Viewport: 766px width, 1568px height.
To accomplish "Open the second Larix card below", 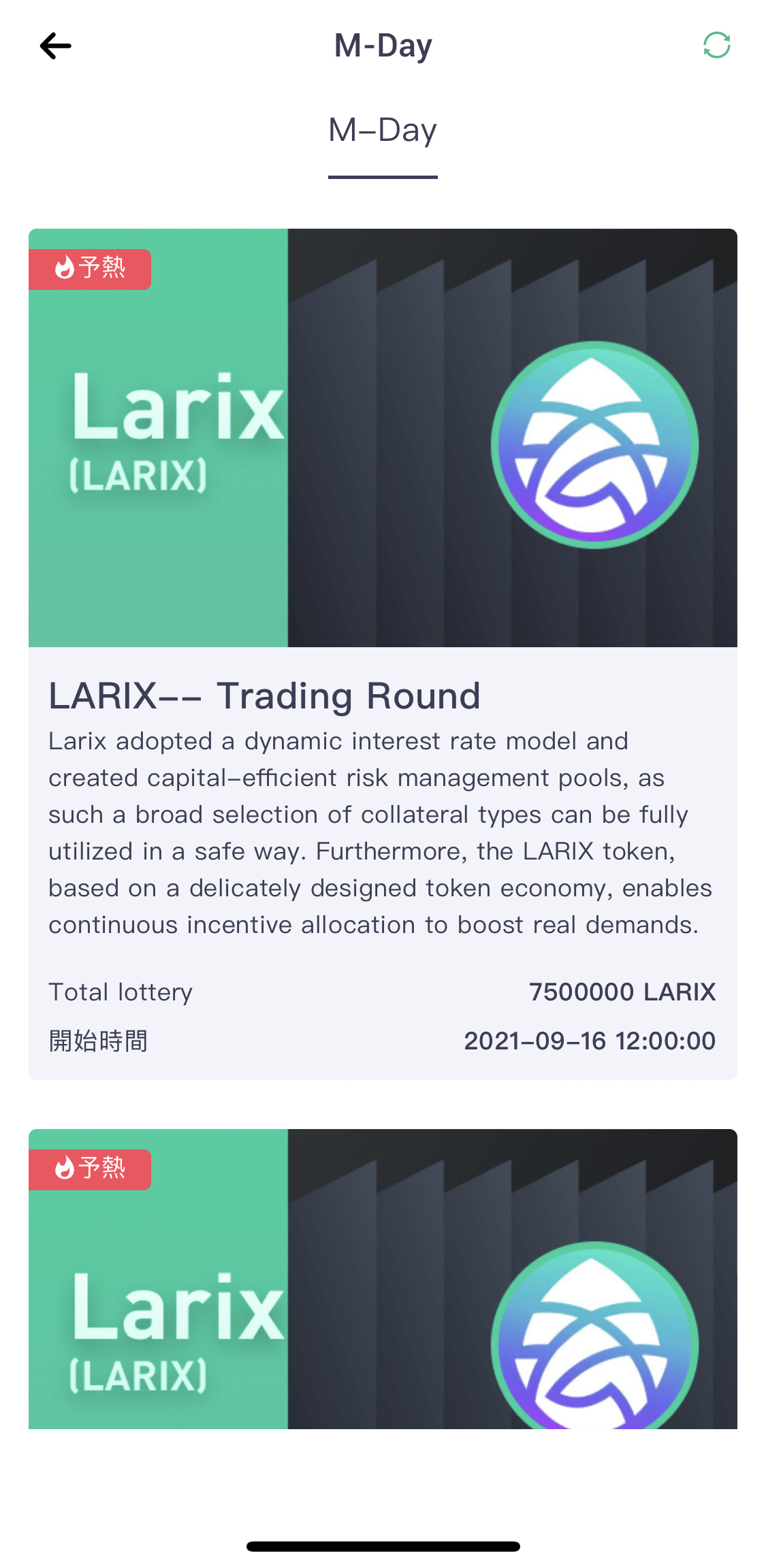I will tap(383, 1278).
